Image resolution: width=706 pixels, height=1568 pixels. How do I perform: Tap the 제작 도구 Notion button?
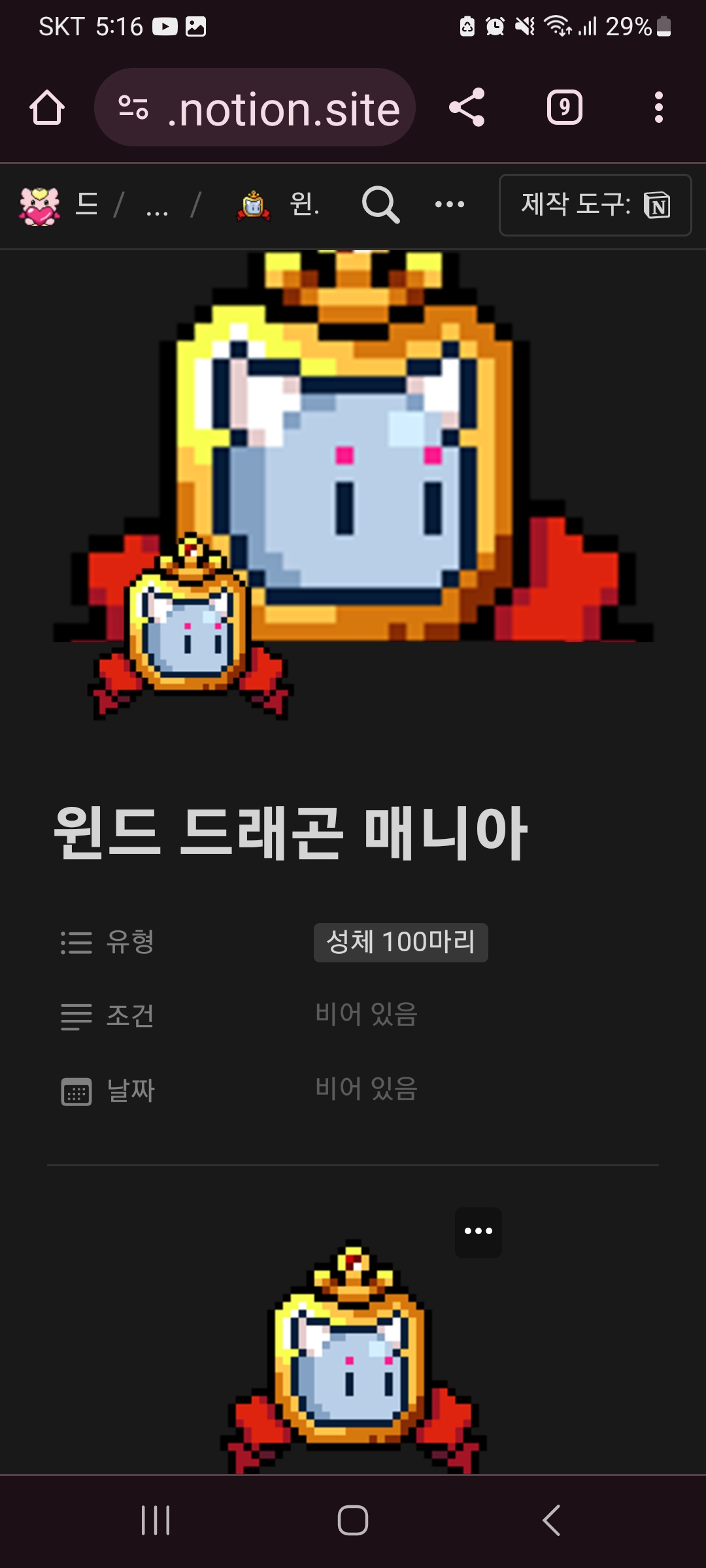pyautogui.click(x=595, y=205)
